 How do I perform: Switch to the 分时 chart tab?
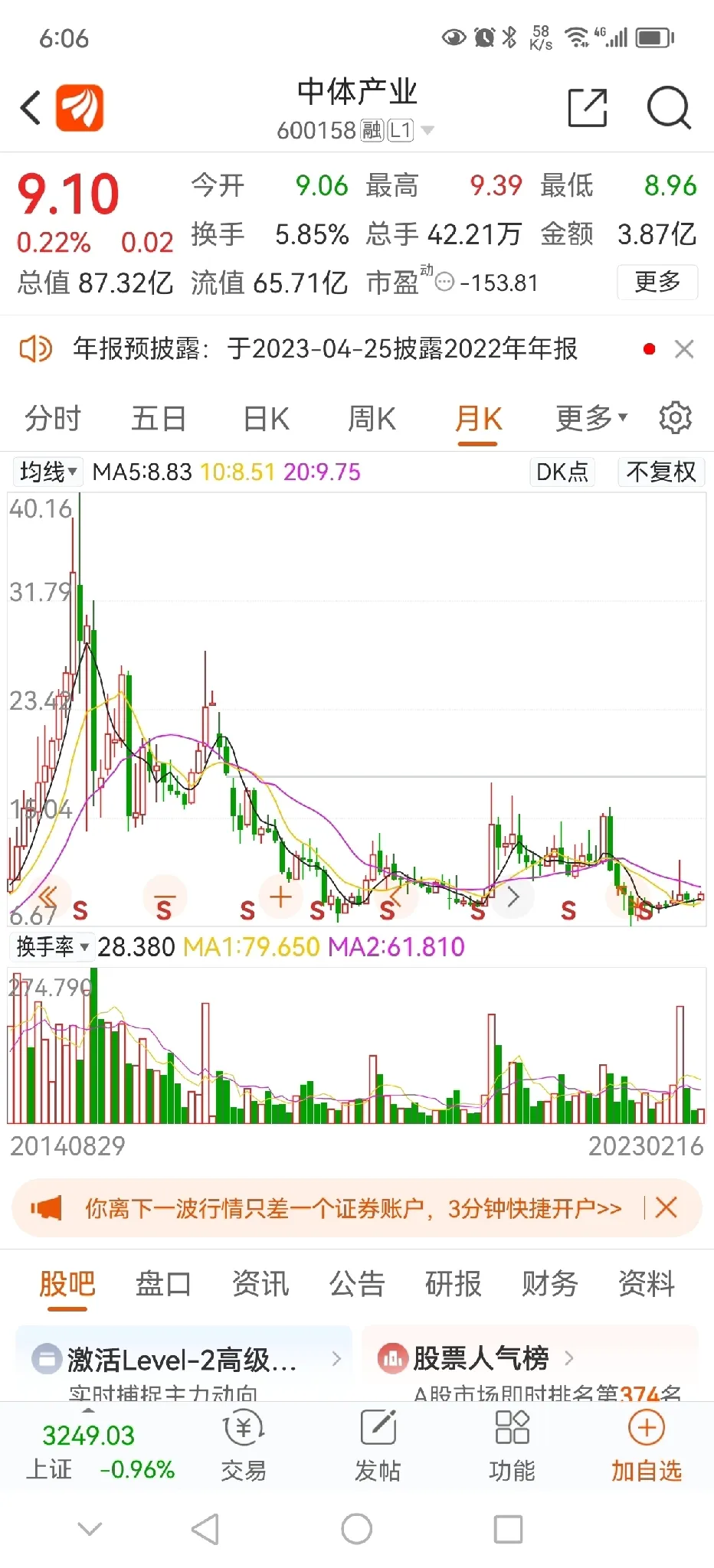tap(52, 419)
